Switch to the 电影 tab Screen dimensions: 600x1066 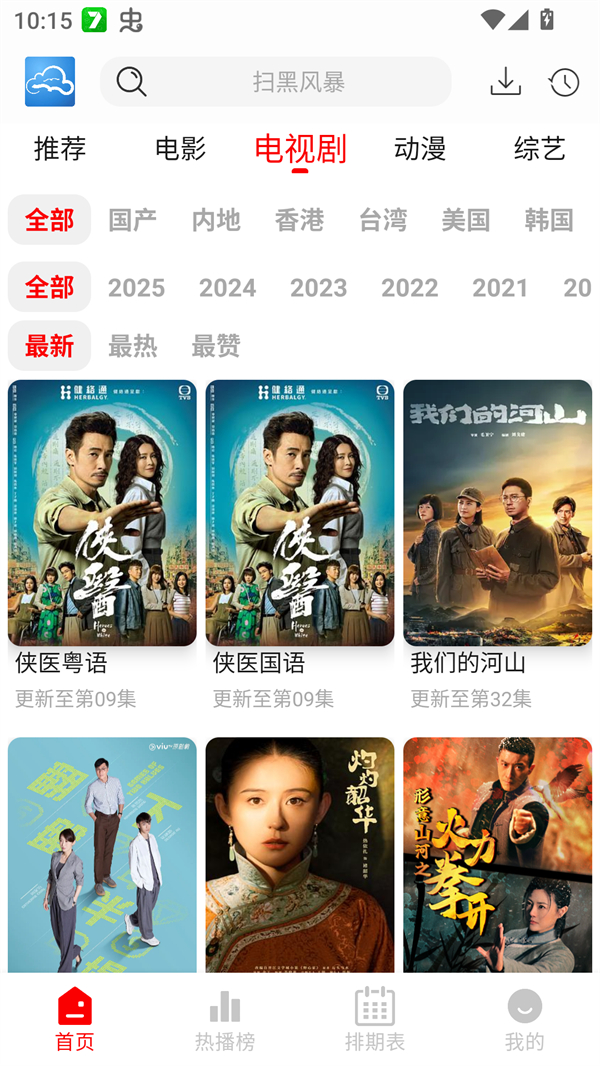(180, 149)
